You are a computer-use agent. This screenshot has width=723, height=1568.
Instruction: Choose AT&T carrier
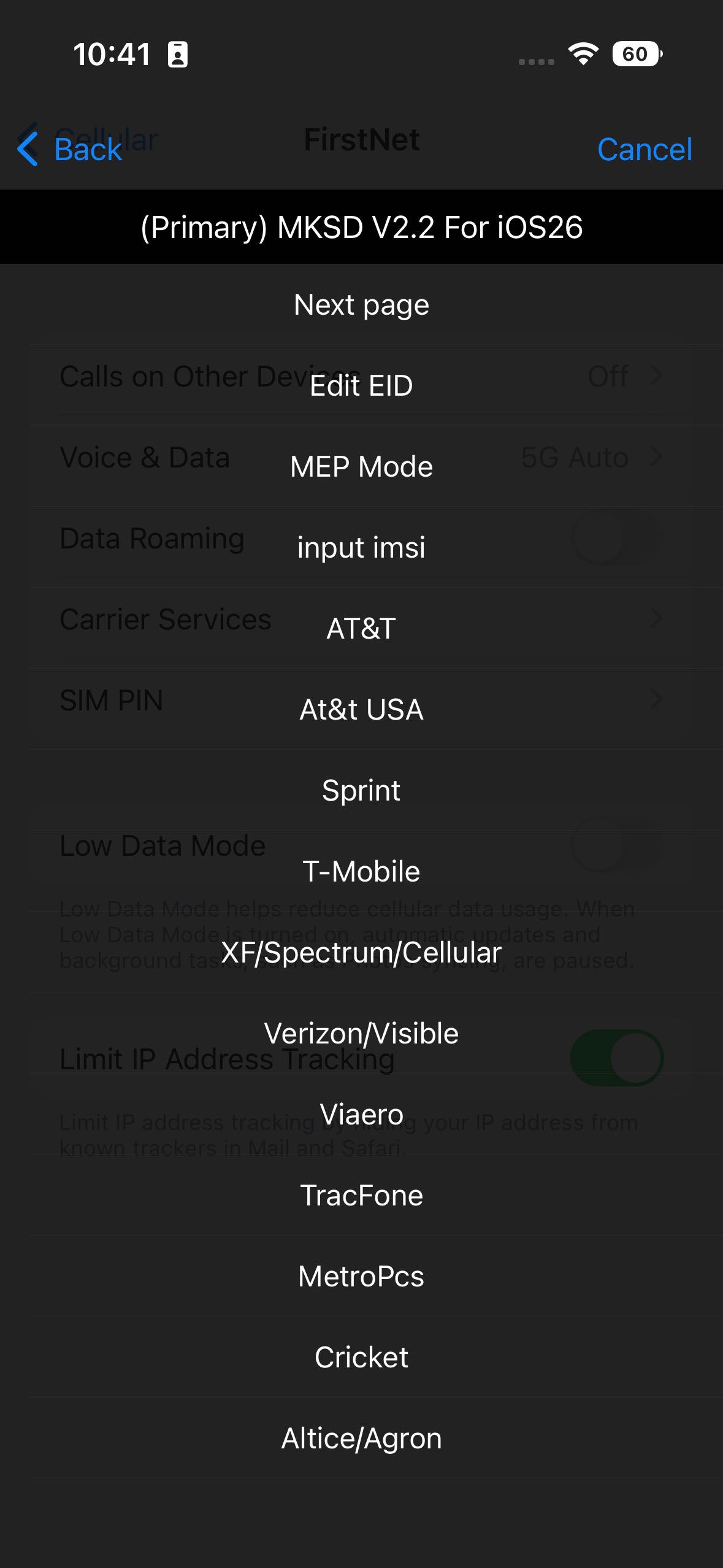coord(361,629)
